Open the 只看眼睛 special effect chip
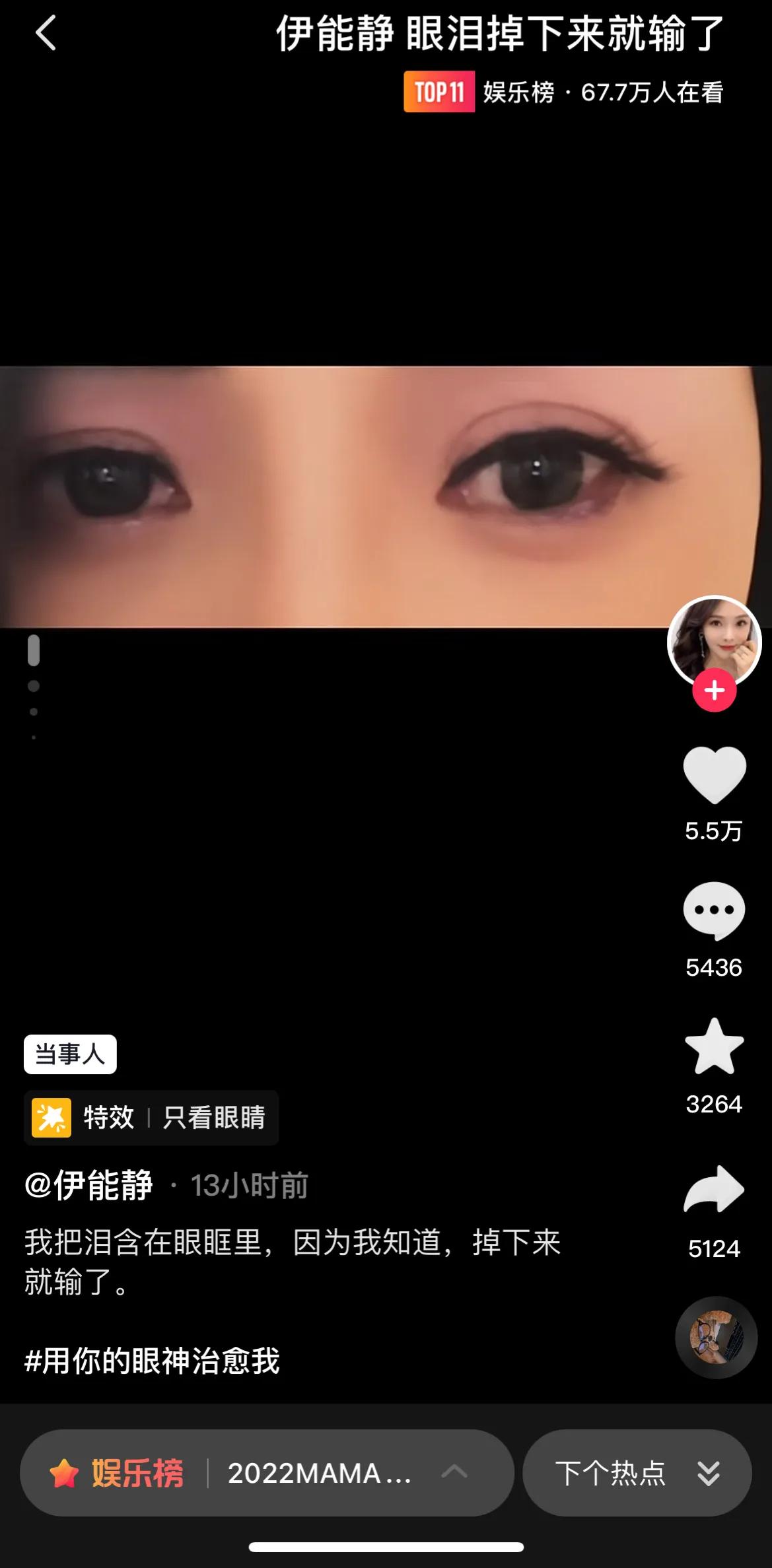772x1568 pixels. pyautogui.click(x=151, y=1118)
